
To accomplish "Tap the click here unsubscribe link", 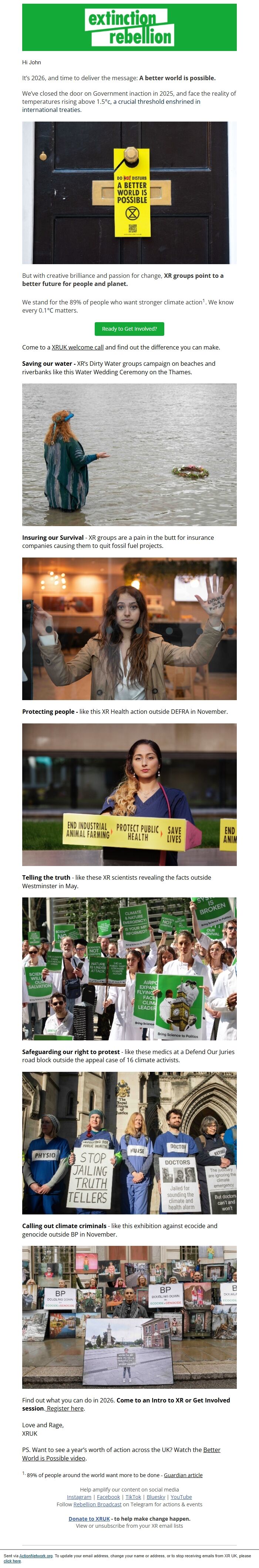I will [x=12, y=1561].
